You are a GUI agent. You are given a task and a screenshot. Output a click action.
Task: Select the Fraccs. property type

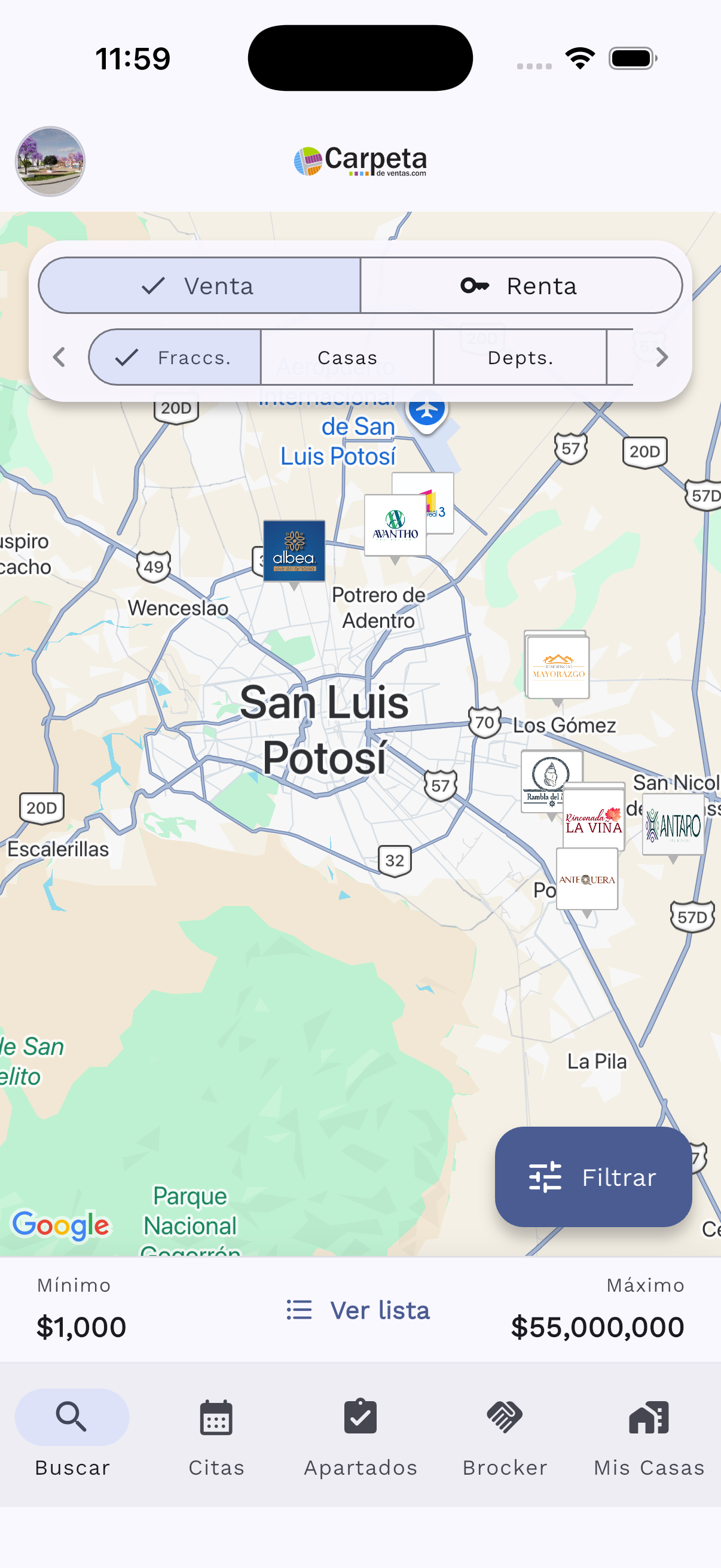coord(175,357)
